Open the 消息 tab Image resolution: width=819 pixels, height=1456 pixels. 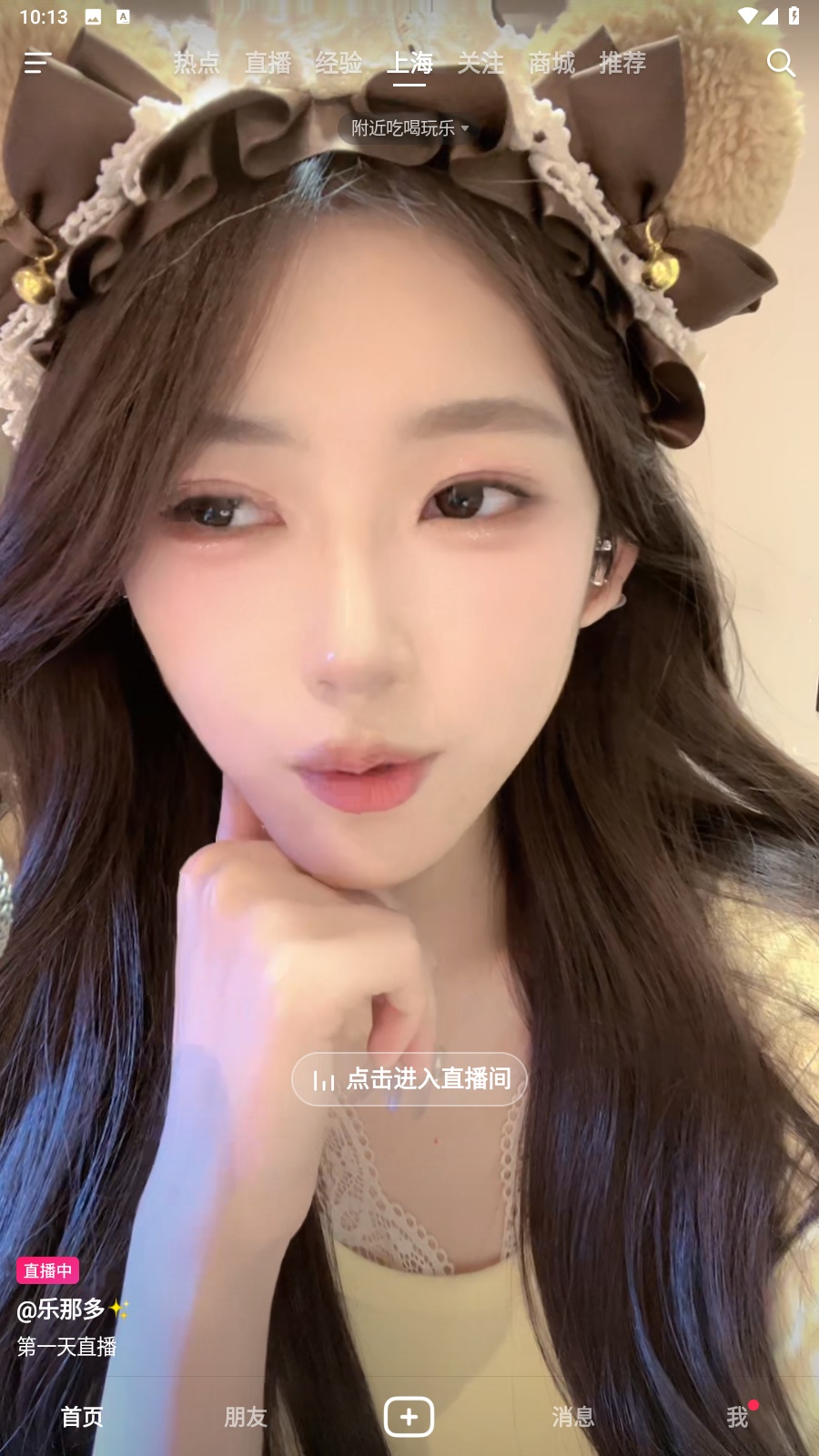[x=573, y=1417]
